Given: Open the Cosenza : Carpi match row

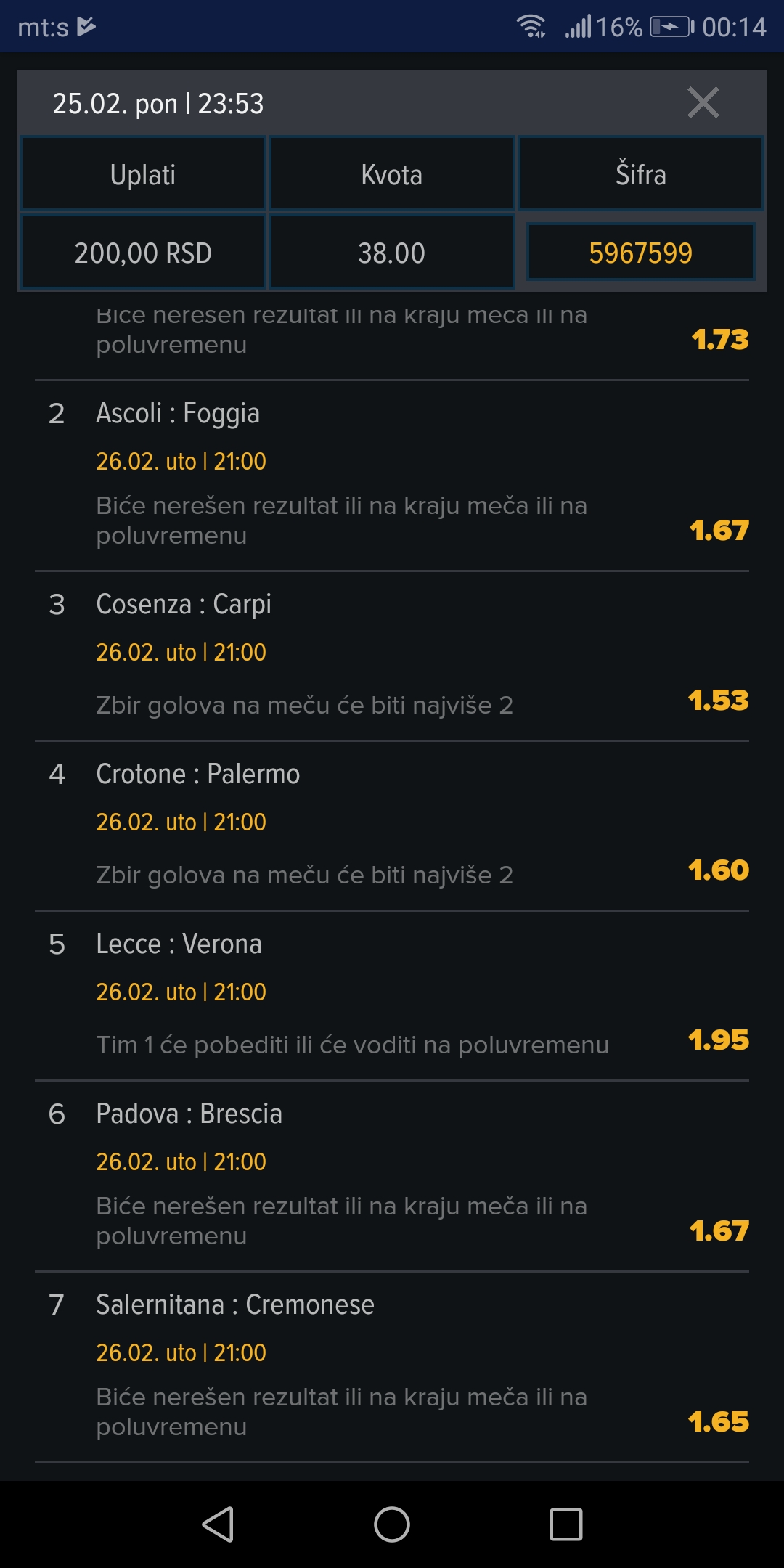Looking at the screenshot, I should (x=392, y=656).
